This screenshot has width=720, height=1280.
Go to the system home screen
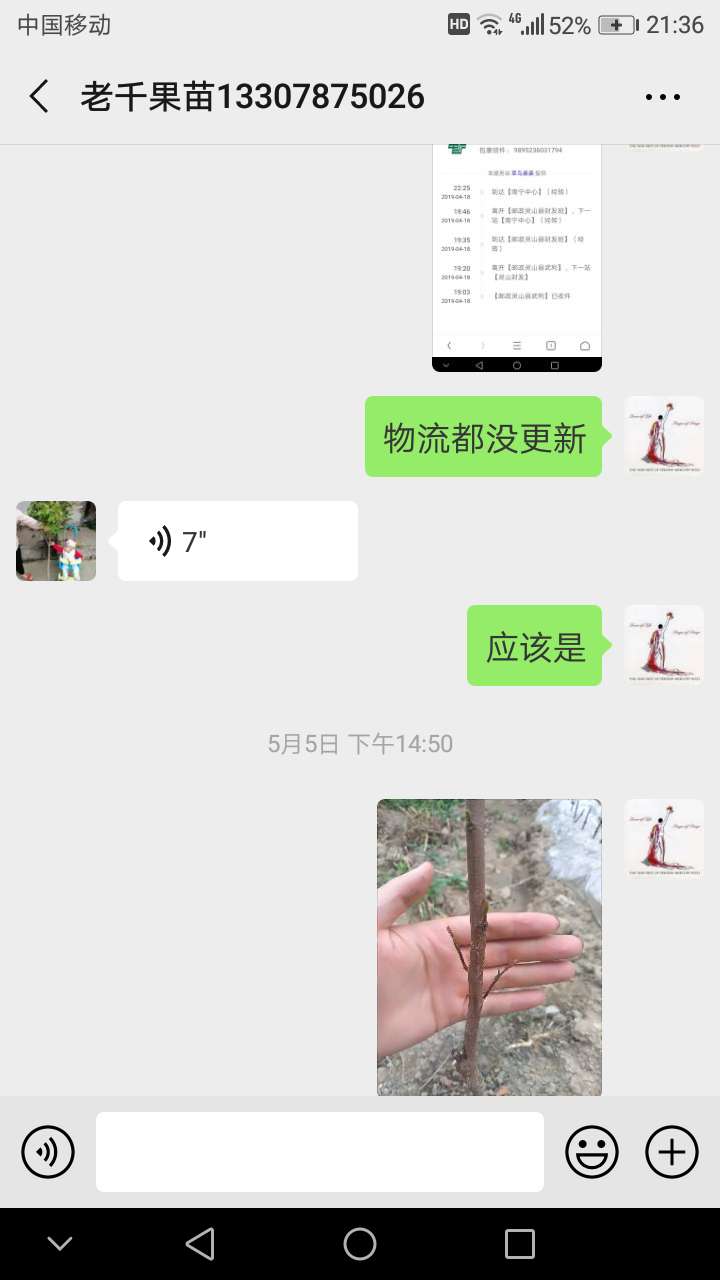(360, 1244)
